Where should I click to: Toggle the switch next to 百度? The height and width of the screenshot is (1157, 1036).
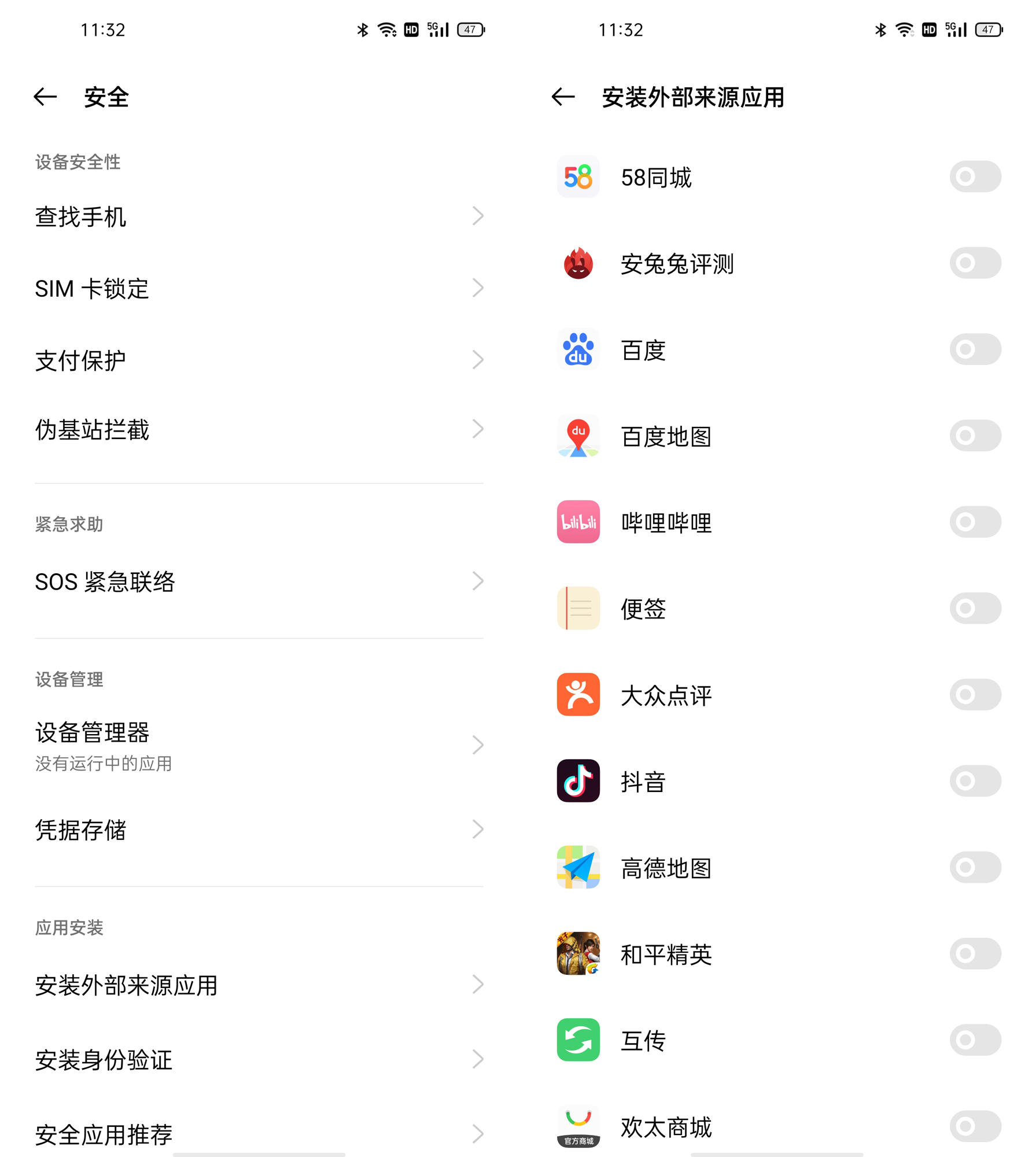pos(975,348)
